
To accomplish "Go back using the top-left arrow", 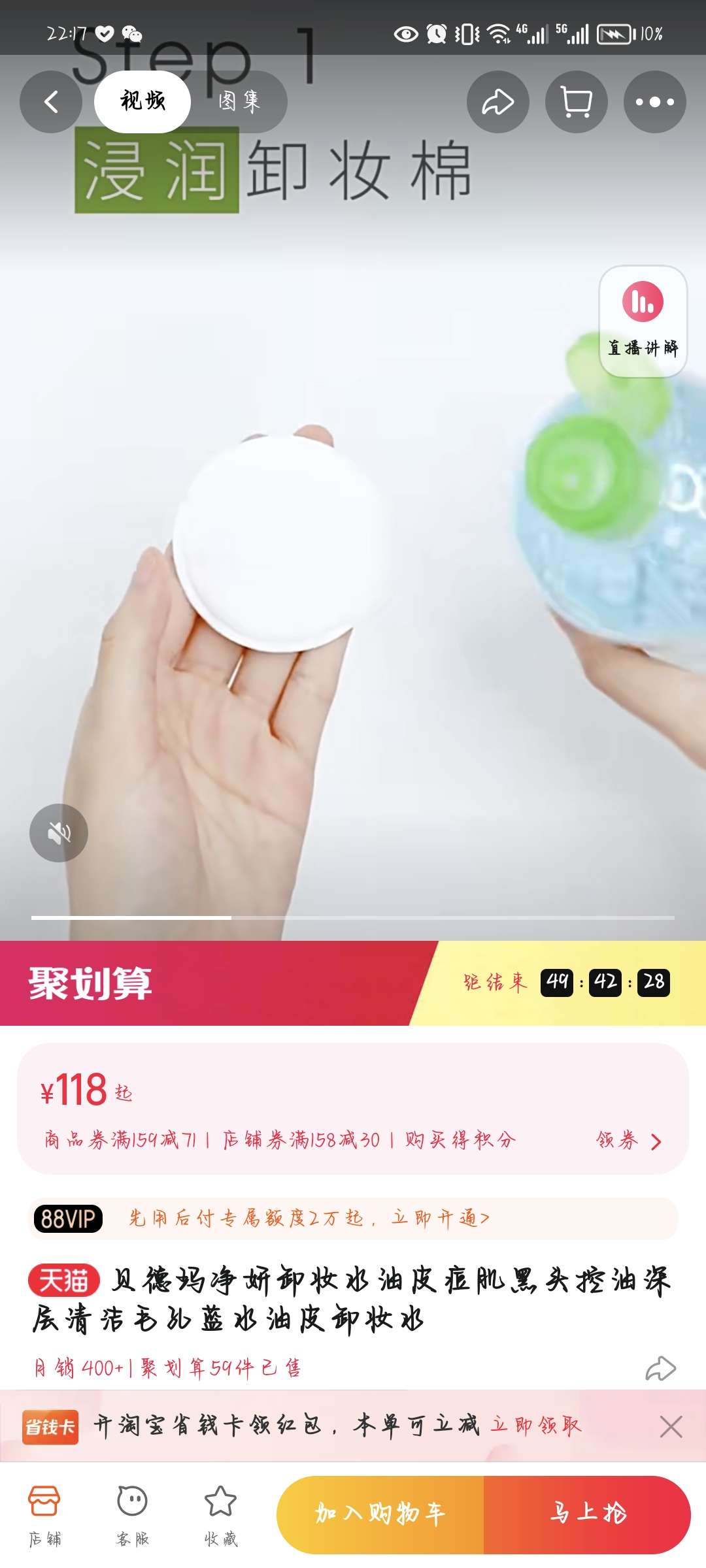I will (51, 102).
